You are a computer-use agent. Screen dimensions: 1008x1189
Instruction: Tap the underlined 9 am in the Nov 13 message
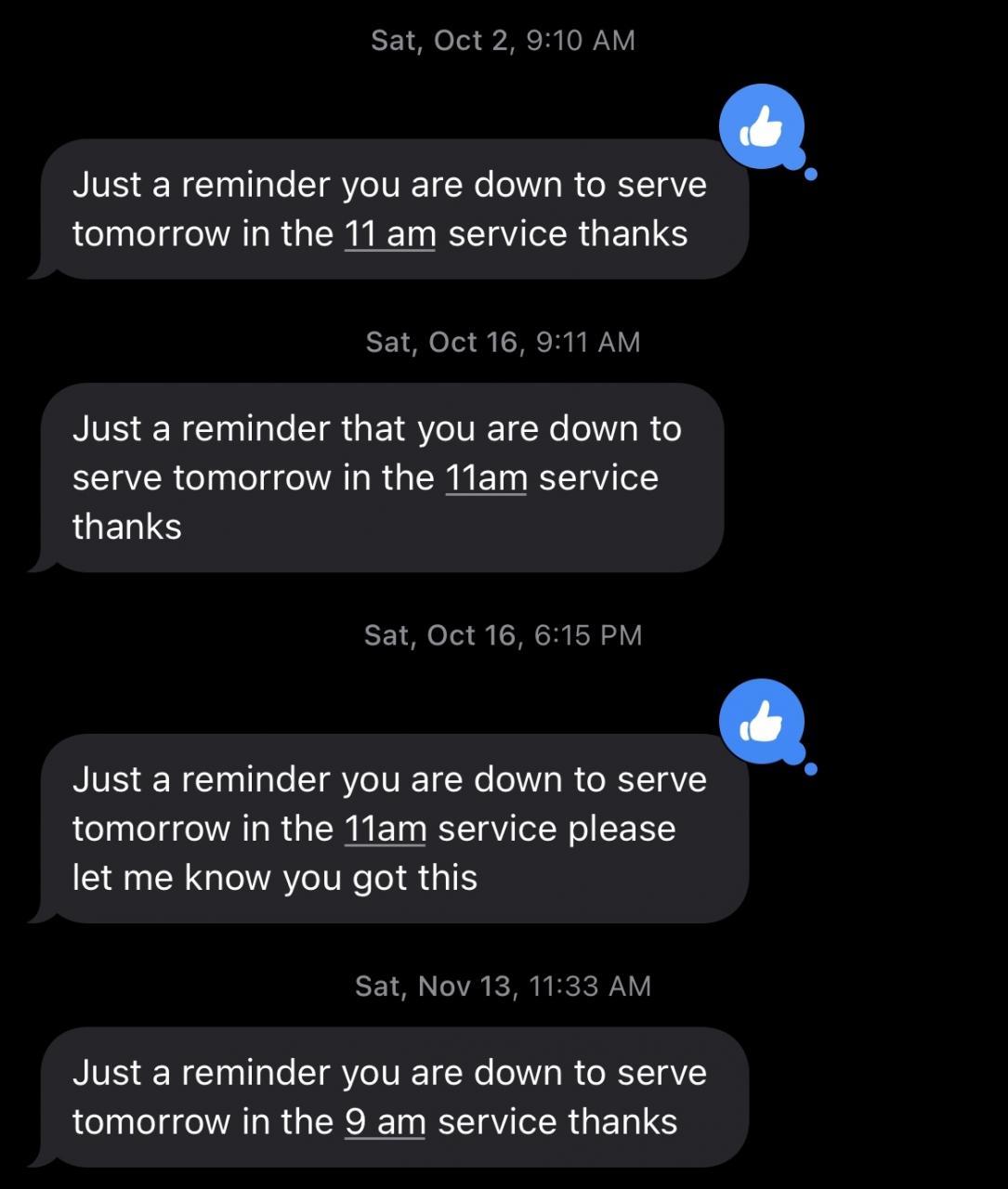tap(385, 1122)
